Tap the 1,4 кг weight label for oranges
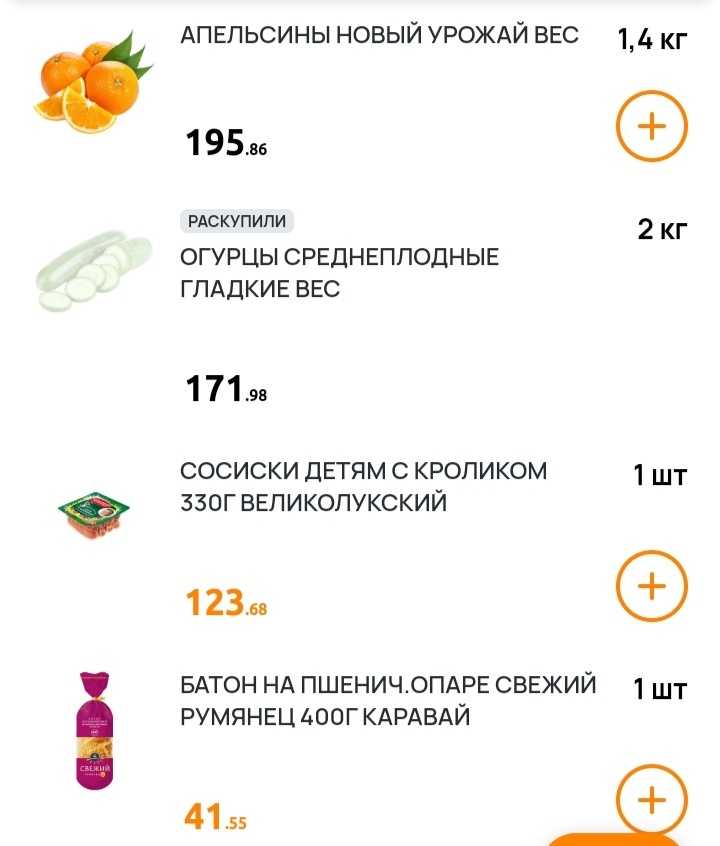Screen dimensions: 720x846 [x=650, y=38]
